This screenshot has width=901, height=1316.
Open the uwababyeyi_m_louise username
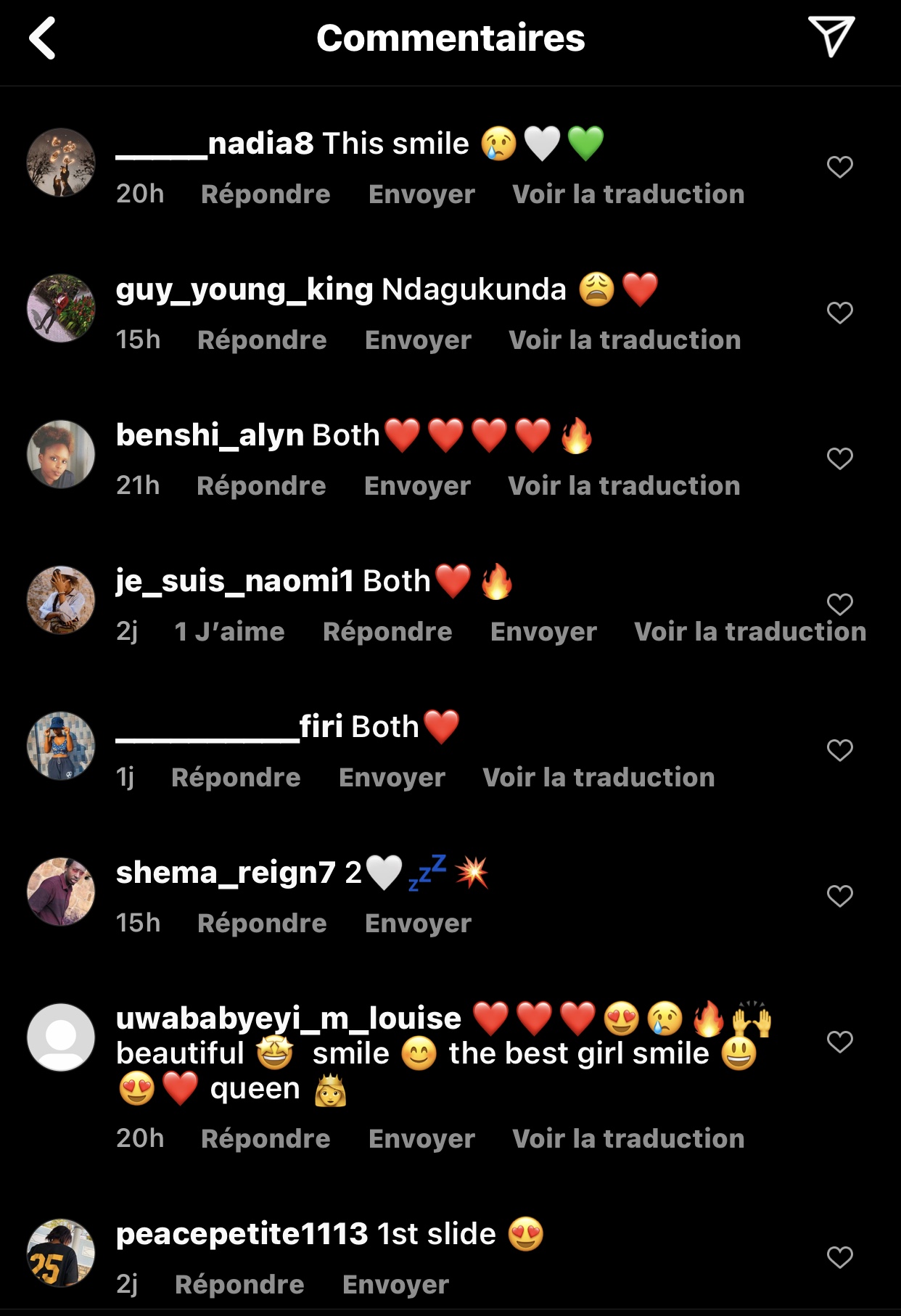click(289, 1019)
